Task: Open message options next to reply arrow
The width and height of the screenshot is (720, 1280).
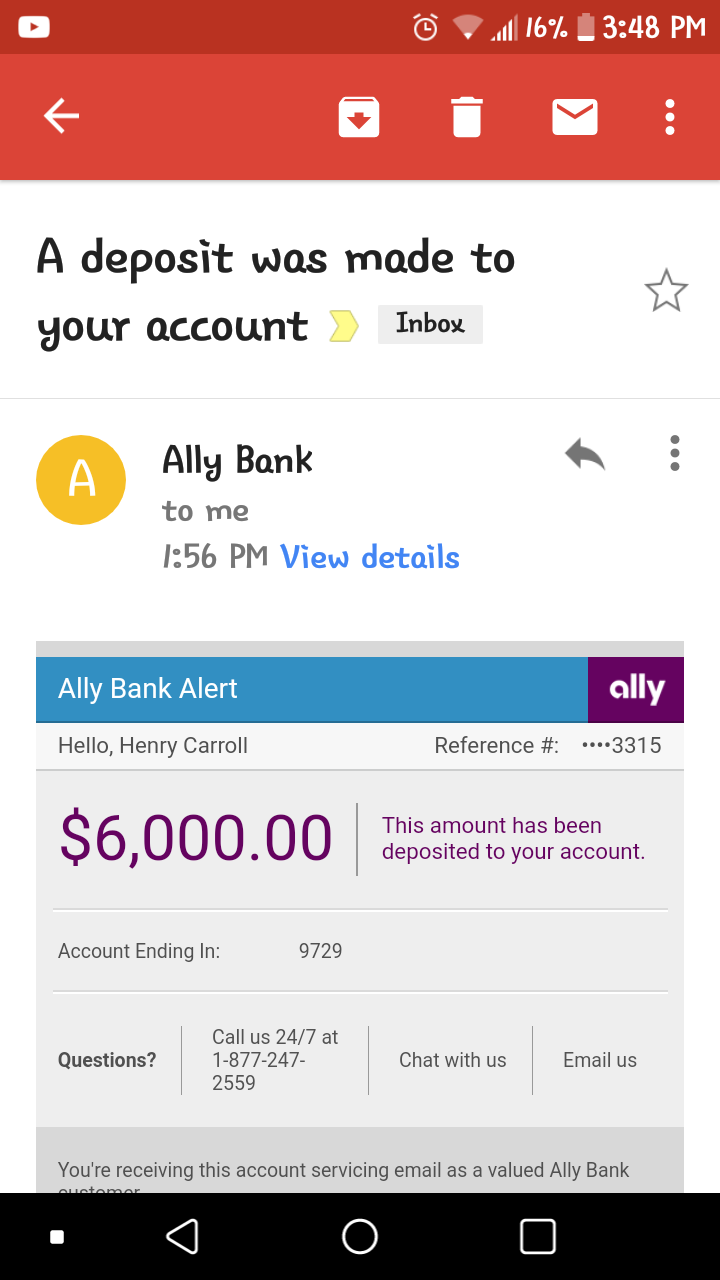Action: click(675, 453)
